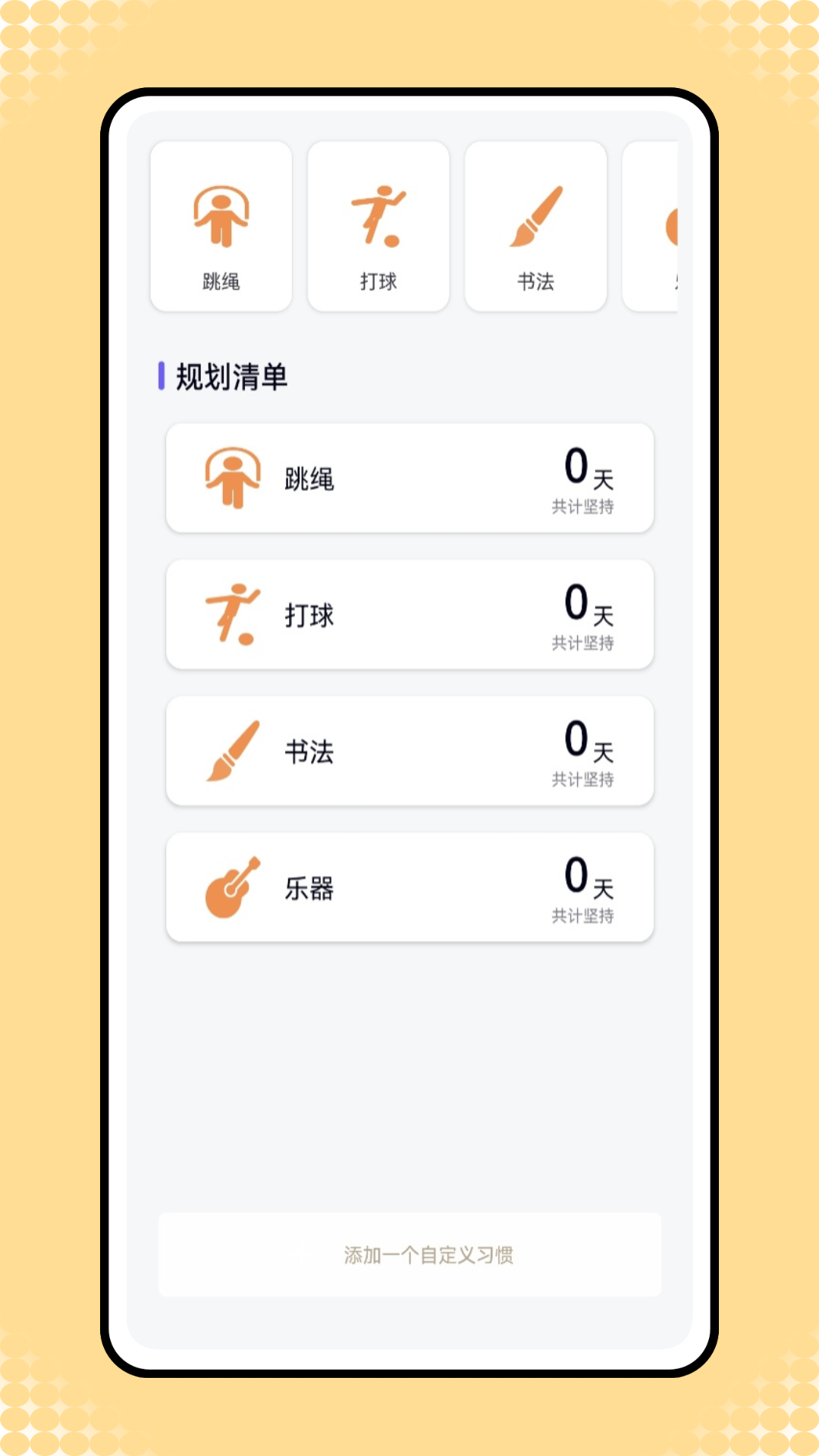Select the jump rope icon in top card row

click(x=221, y=213)
